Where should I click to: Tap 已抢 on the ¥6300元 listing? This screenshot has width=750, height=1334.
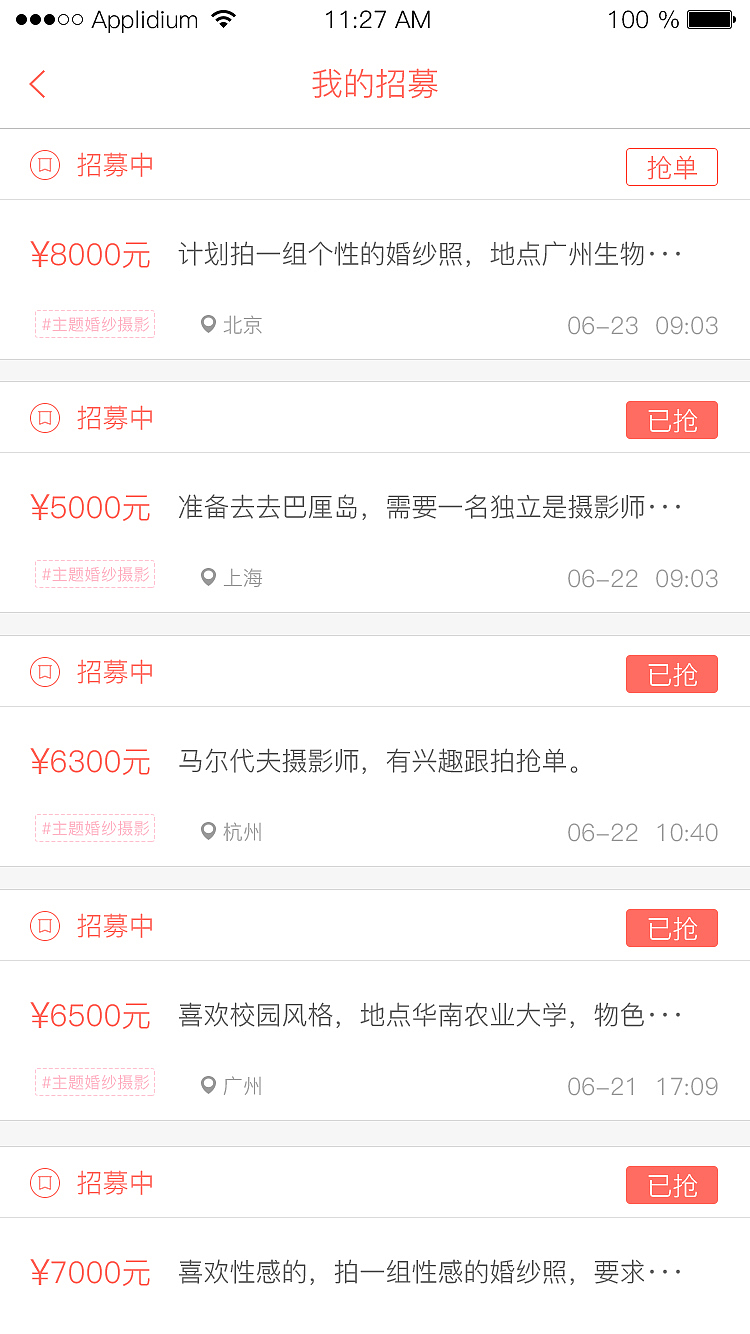(671, 675)
